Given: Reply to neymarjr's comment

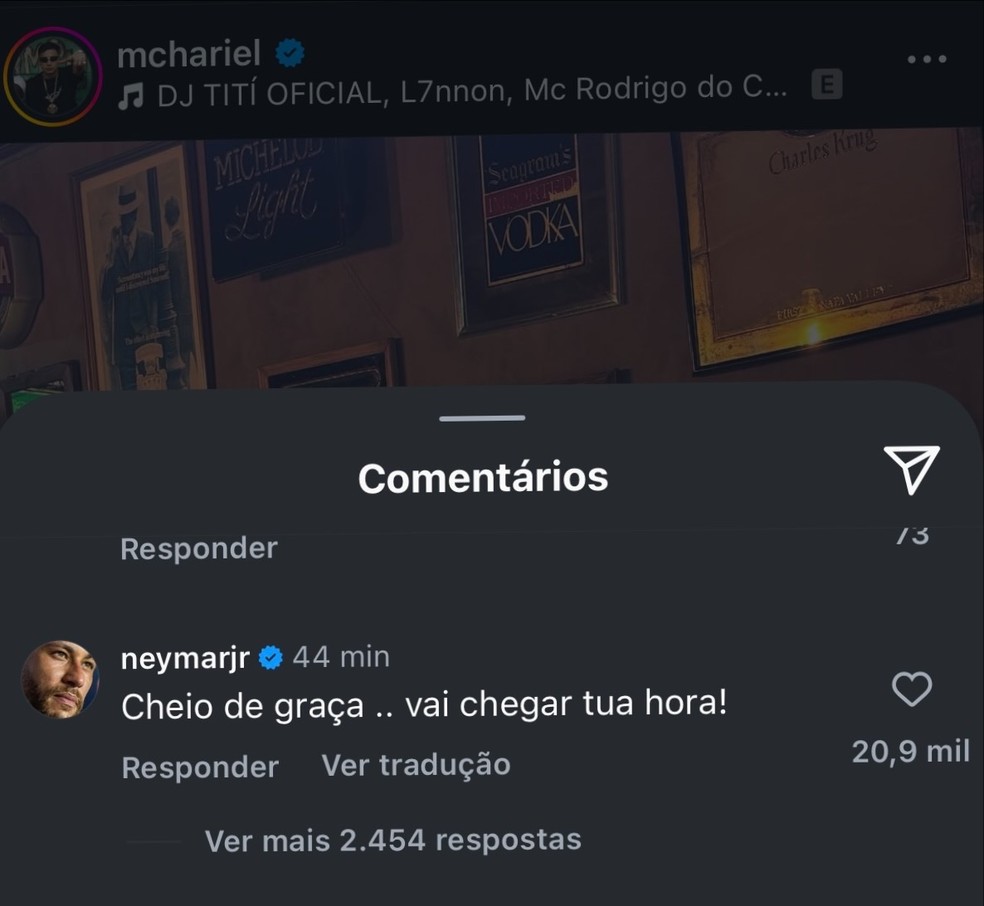Looking at the screenshot, I should tap(199, 767).
